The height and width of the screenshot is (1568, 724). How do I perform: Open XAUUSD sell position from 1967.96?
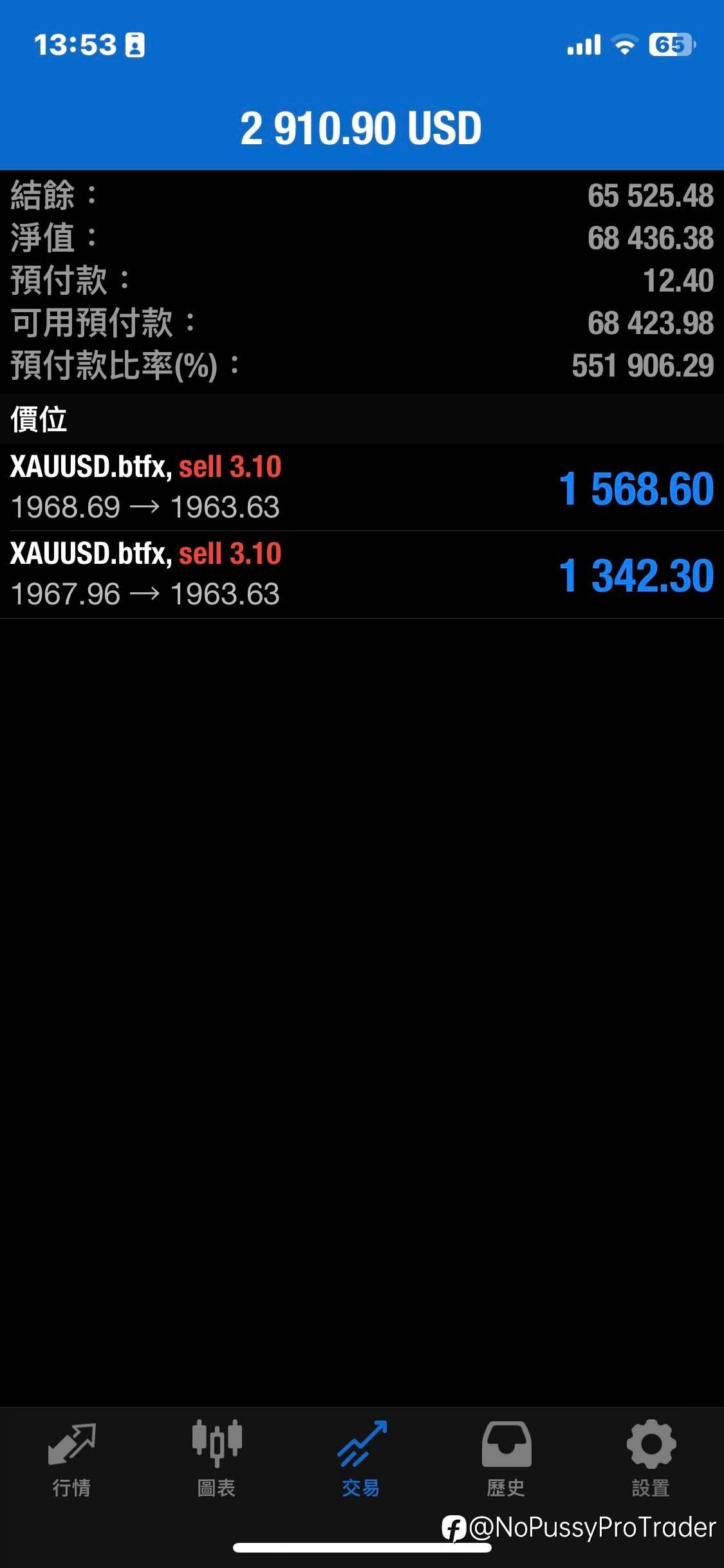point(362,575)
